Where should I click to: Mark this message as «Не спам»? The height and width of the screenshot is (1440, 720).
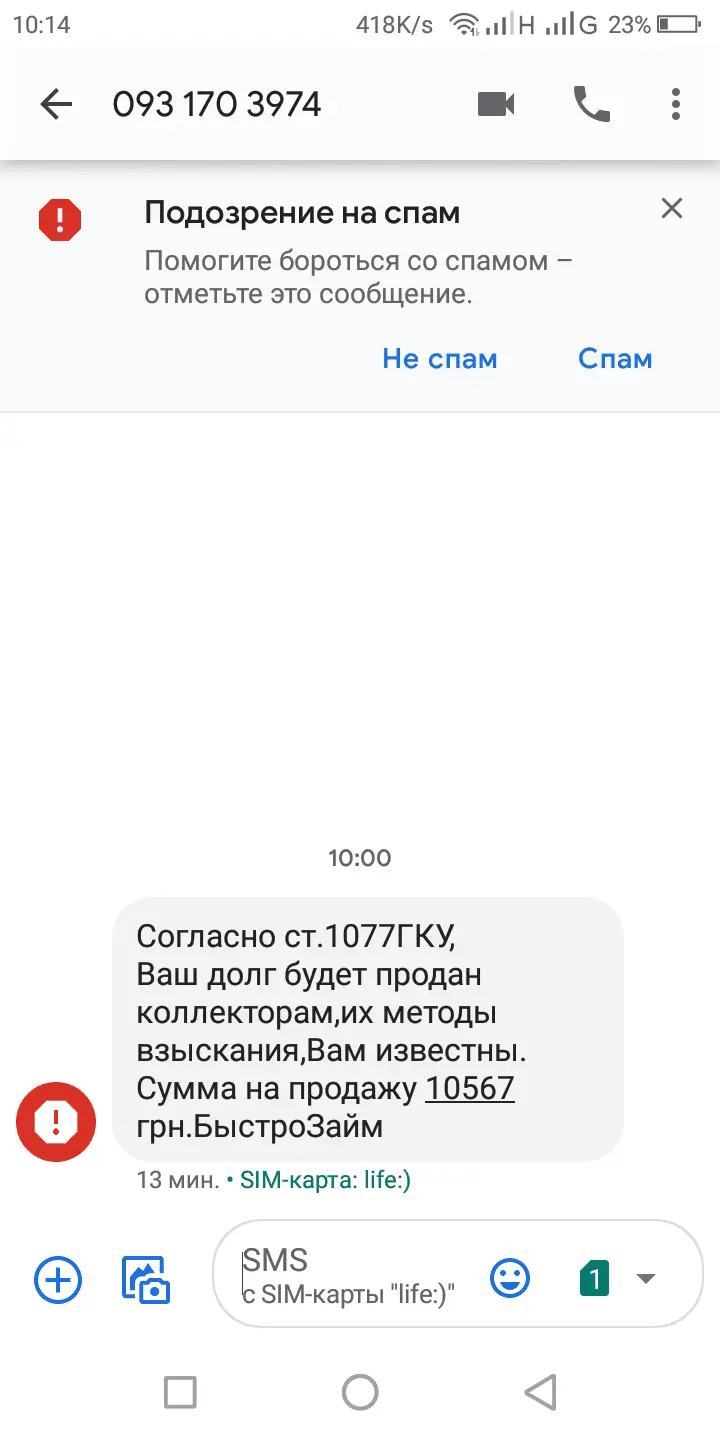click(x=439, y=359)
